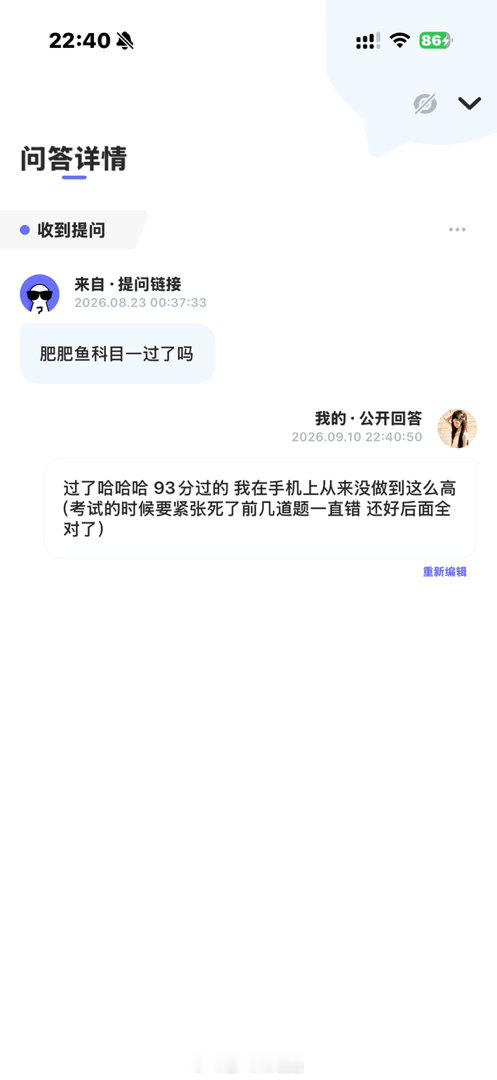Tap 重新编辑 to edit the answer

point(445,572)
